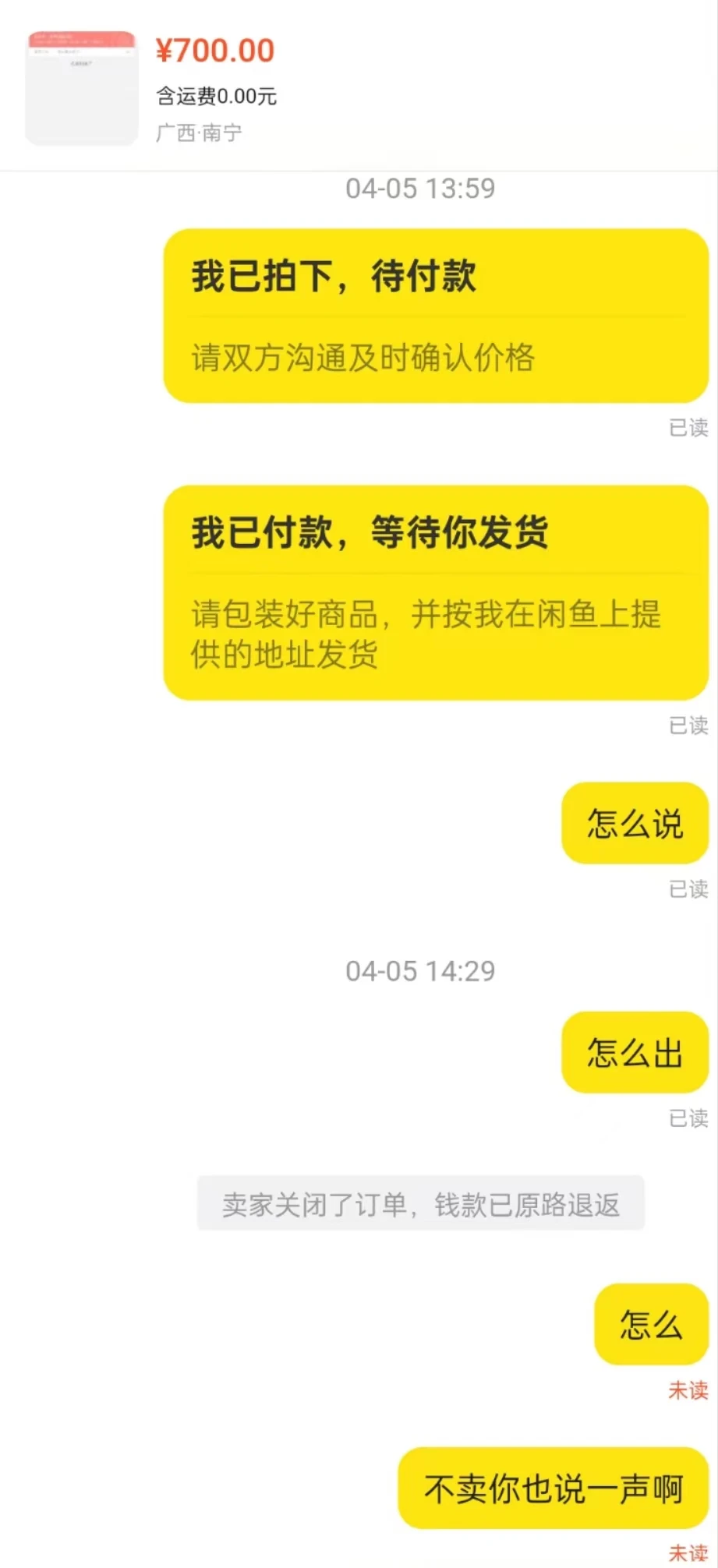
Task: Open the 我已拍下，待付款 order card
Action: [435, 316]
